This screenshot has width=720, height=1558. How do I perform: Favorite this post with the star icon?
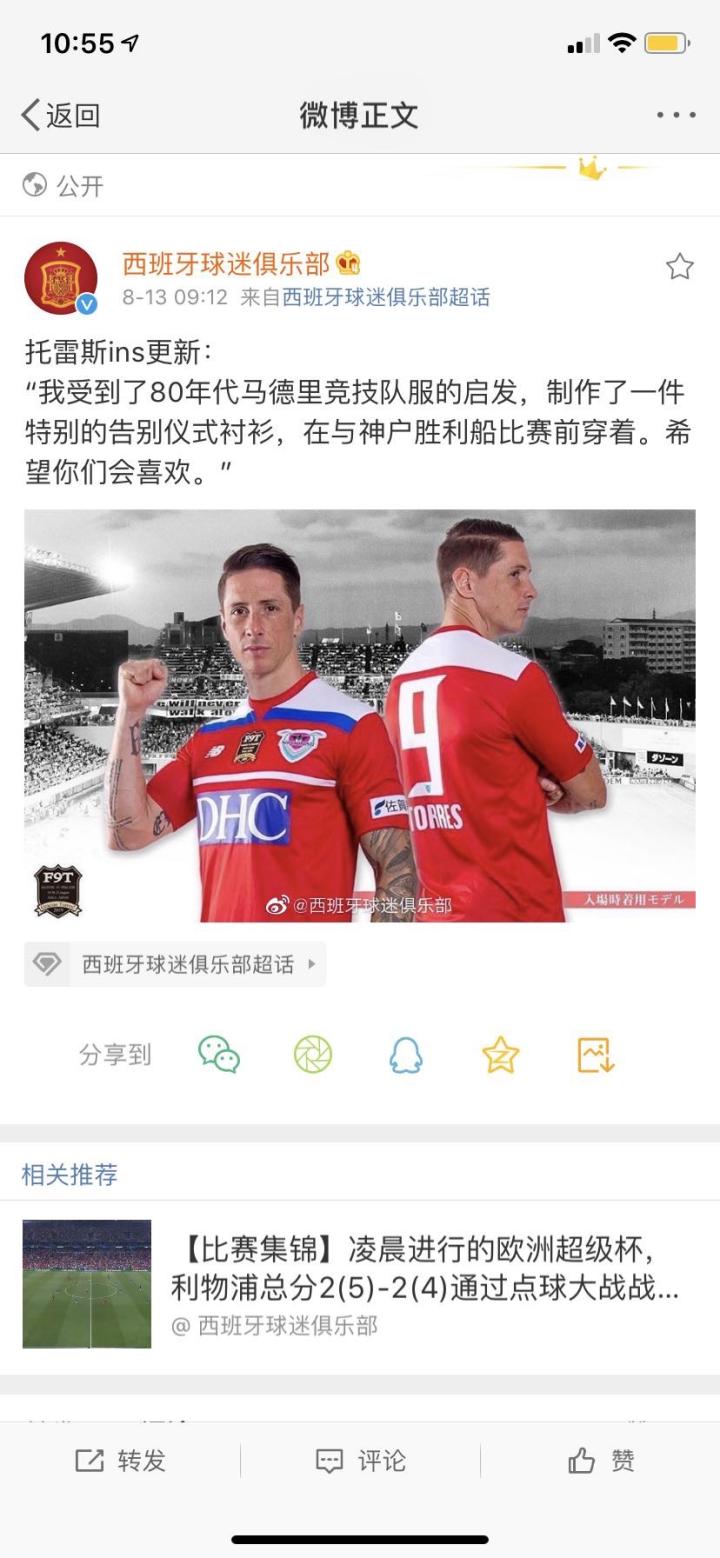679,266
